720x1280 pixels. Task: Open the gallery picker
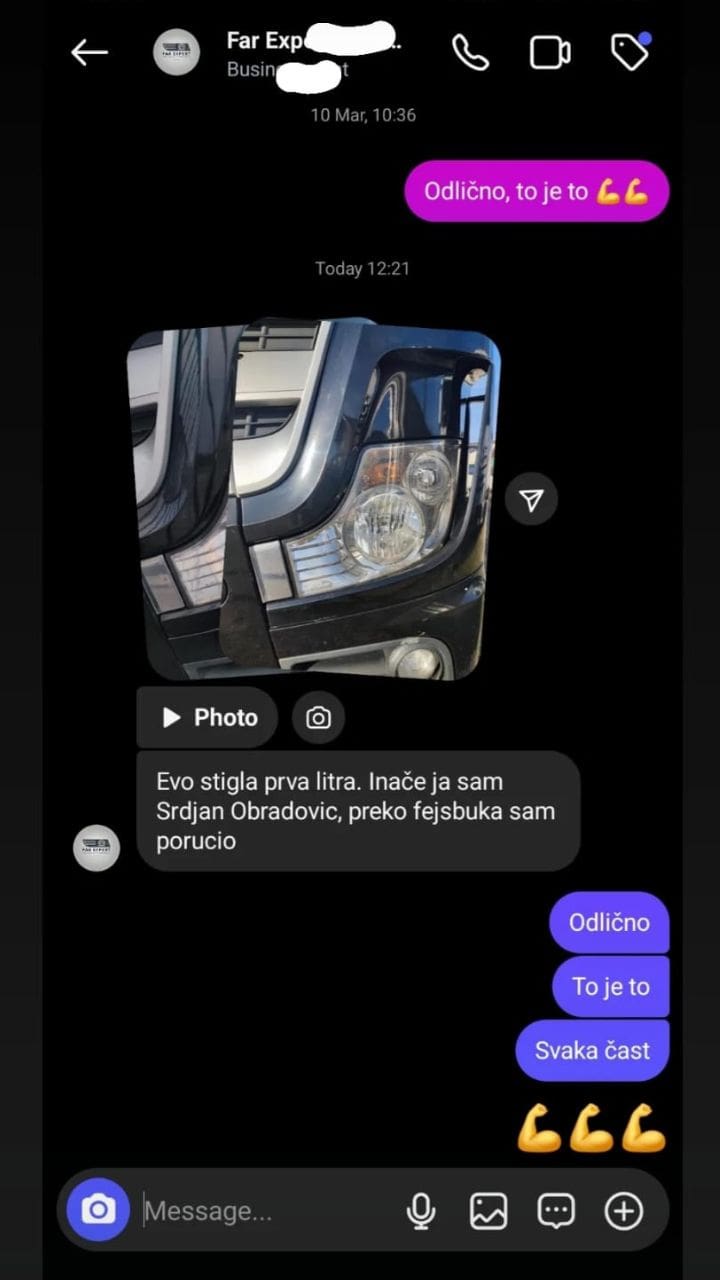click(488, 1211)
